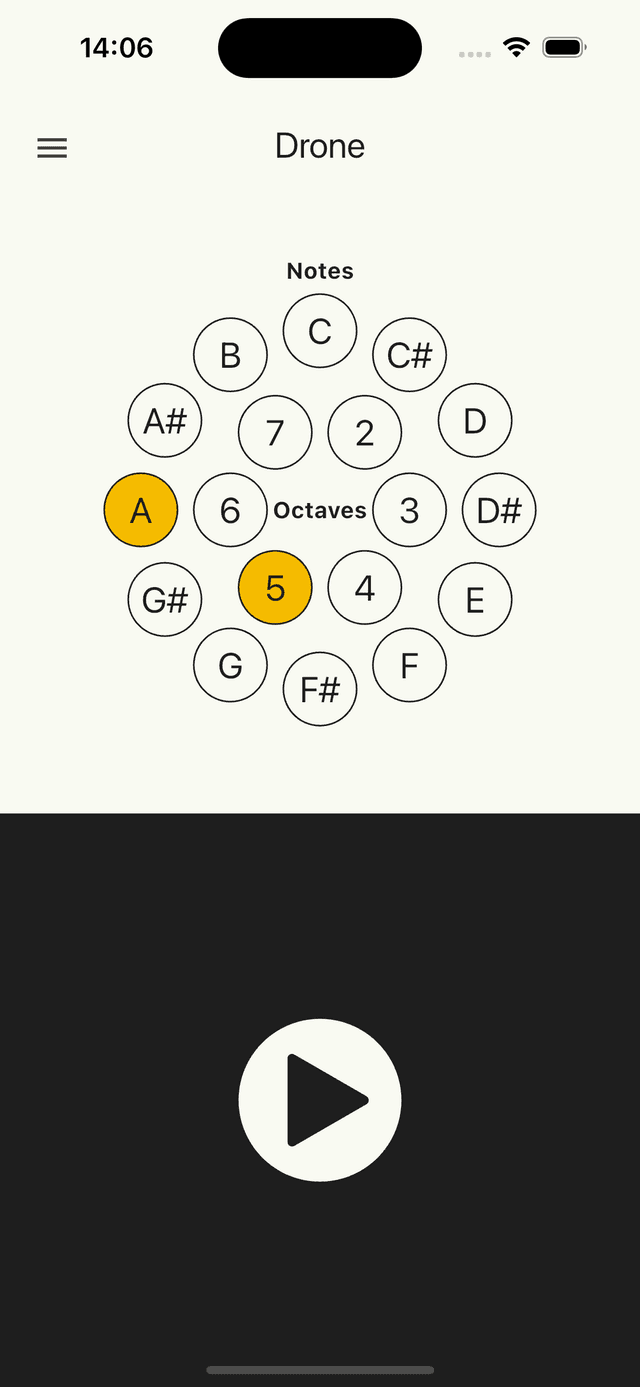Set octave to 6

(x=230, y=511)
